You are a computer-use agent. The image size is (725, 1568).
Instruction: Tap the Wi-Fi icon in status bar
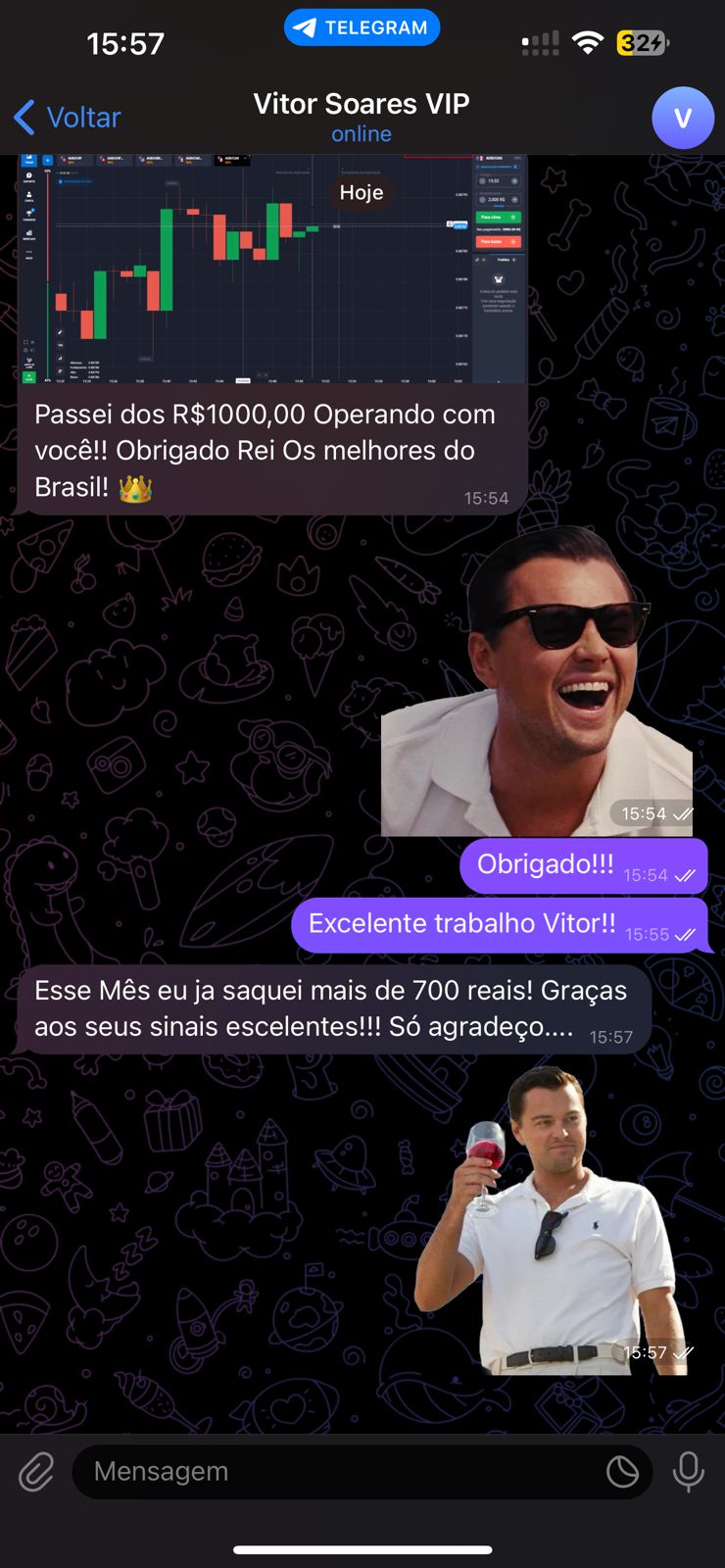click(x=586, y=42)
